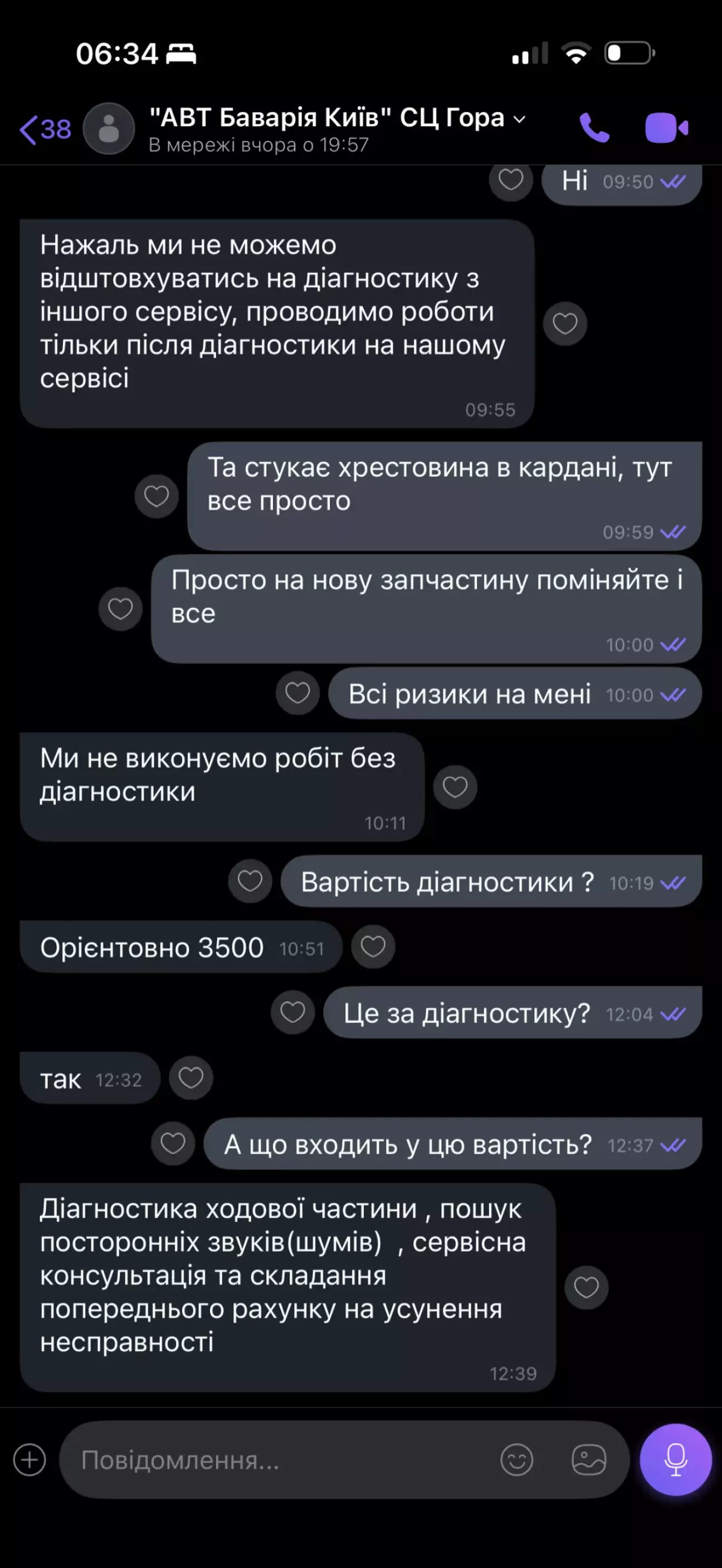Image resolution: width=722 pixels, height=1568 pixels.
Task: Like the message "Вартість діагностики ?"
Action: pyautogui.click(x=250, y=881)
